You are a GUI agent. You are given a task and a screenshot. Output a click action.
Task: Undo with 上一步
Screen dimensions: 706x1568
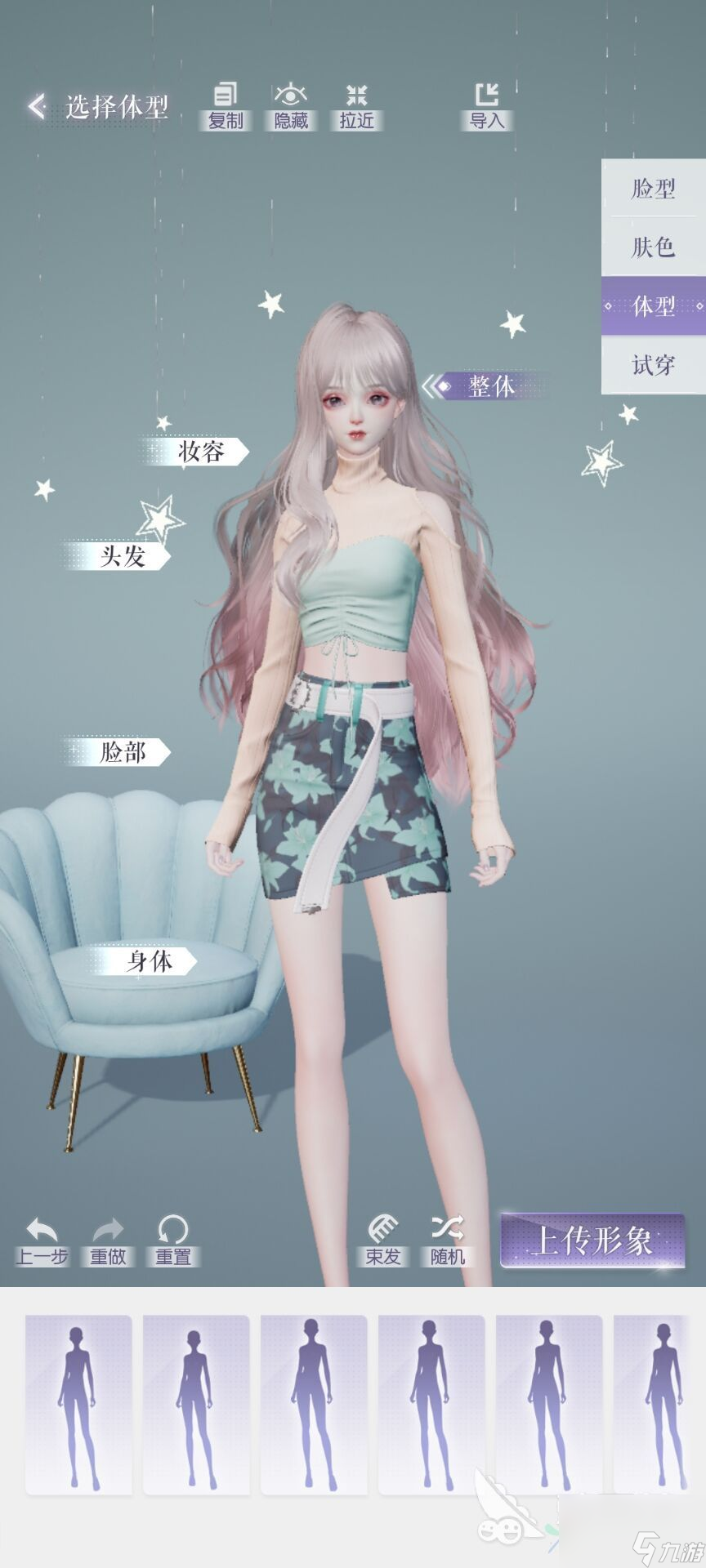(x=42, y=1241)
